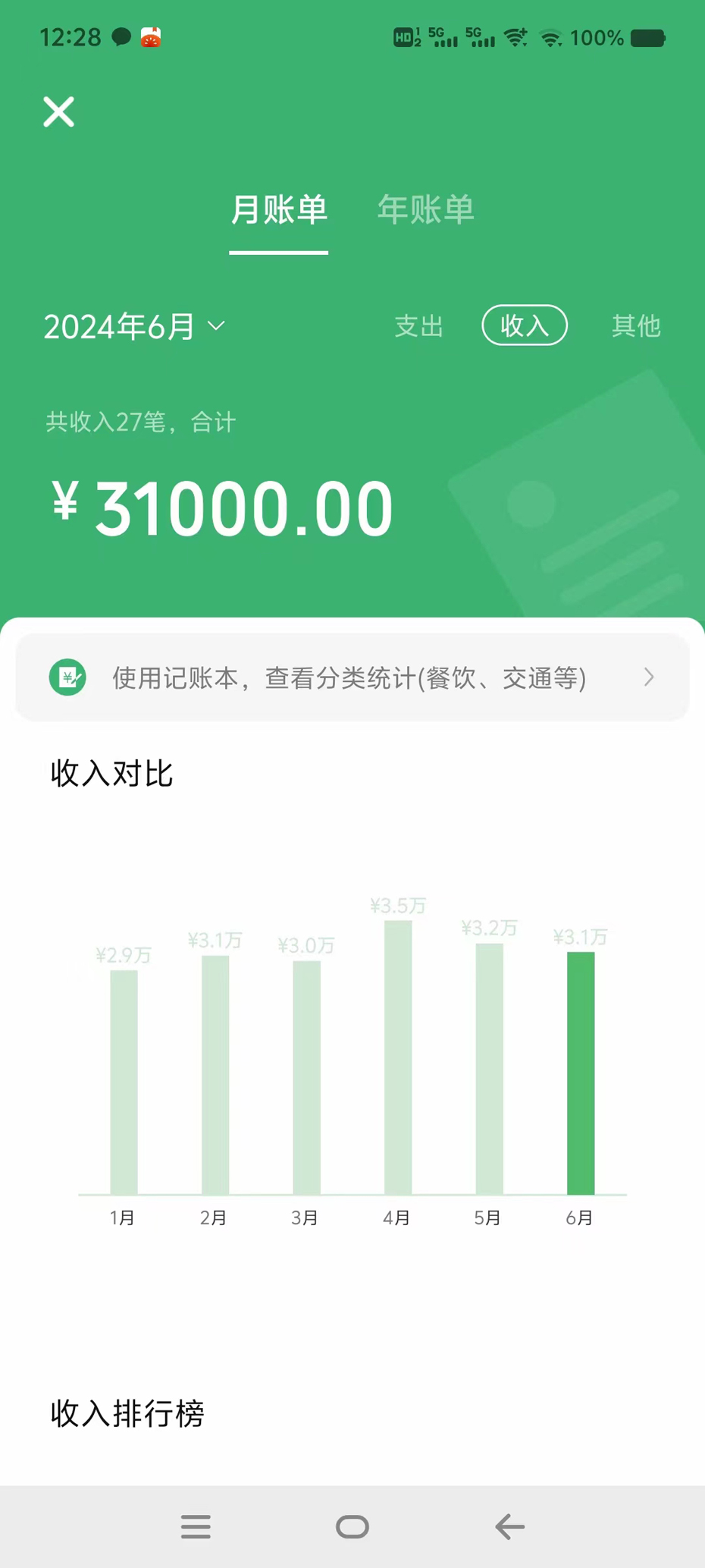Open recent apps from navigation bar
Image resolution: width=705 pixels, height=1568 pixels.
coord(196,1526)
